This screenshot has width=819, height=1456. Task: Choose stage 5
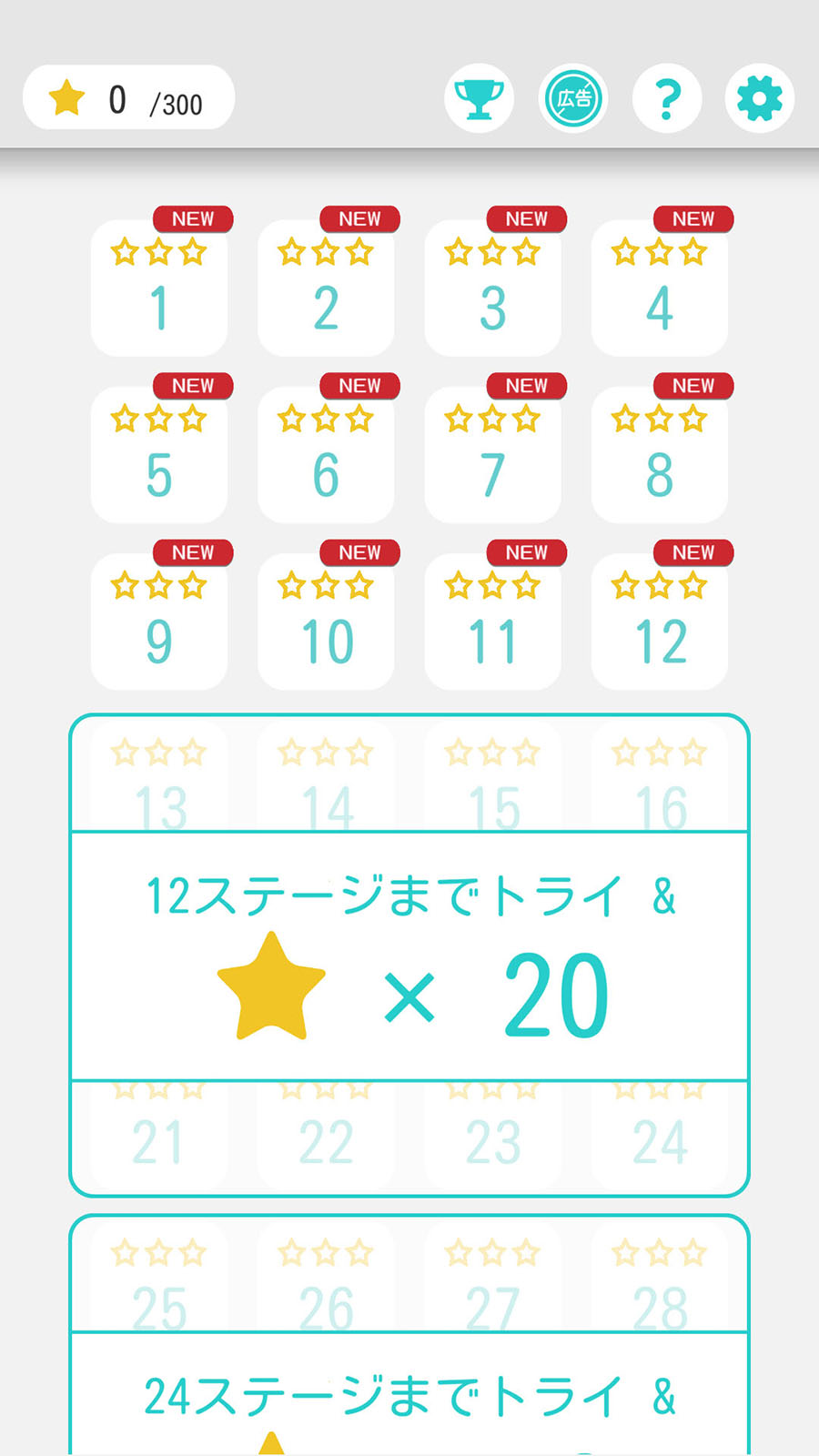pyautogui.click(x=159, y=454)
